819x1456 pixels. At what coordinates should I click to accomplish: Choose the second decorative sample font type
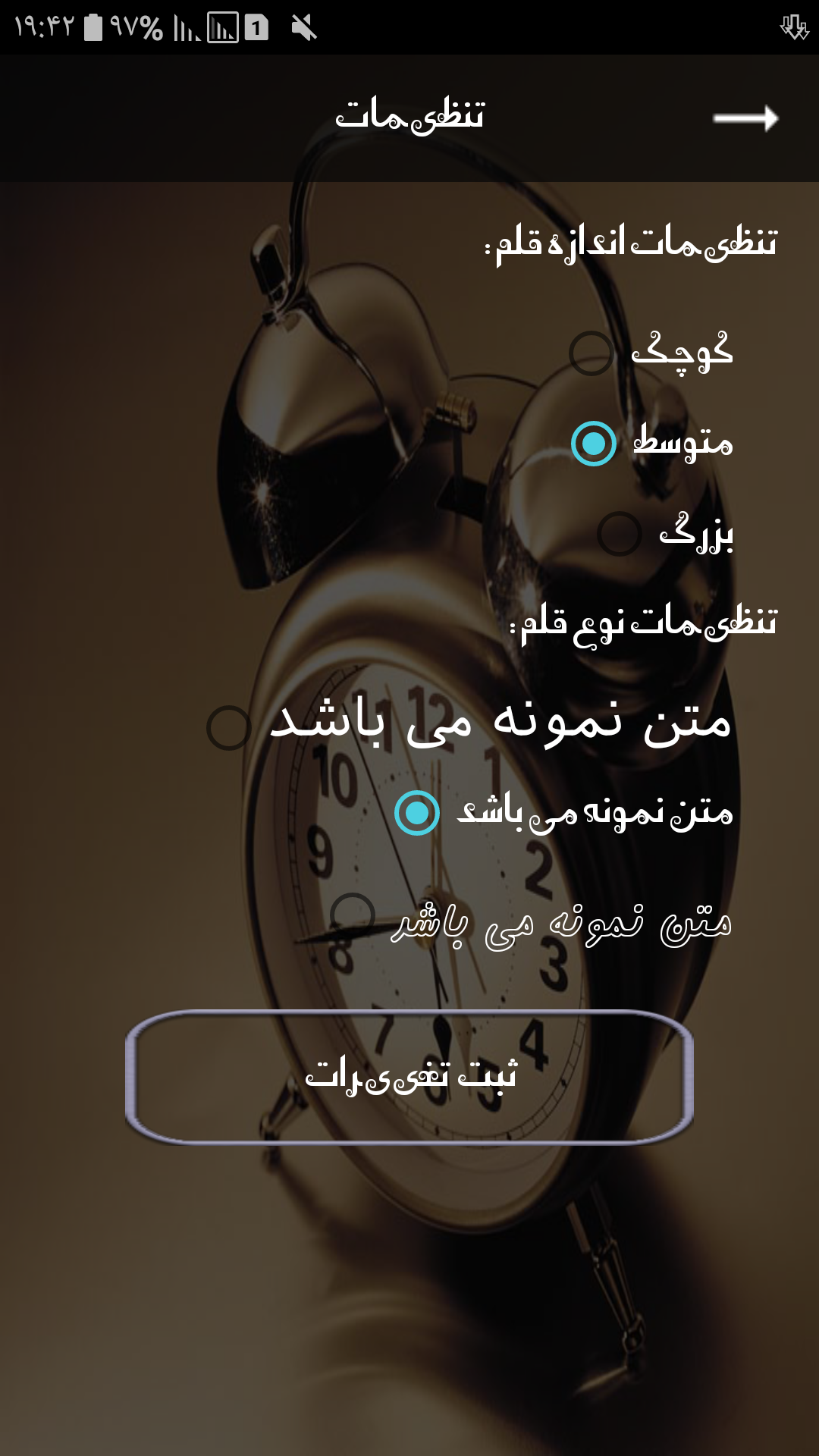pyautogui.click(x=417, y=813)
